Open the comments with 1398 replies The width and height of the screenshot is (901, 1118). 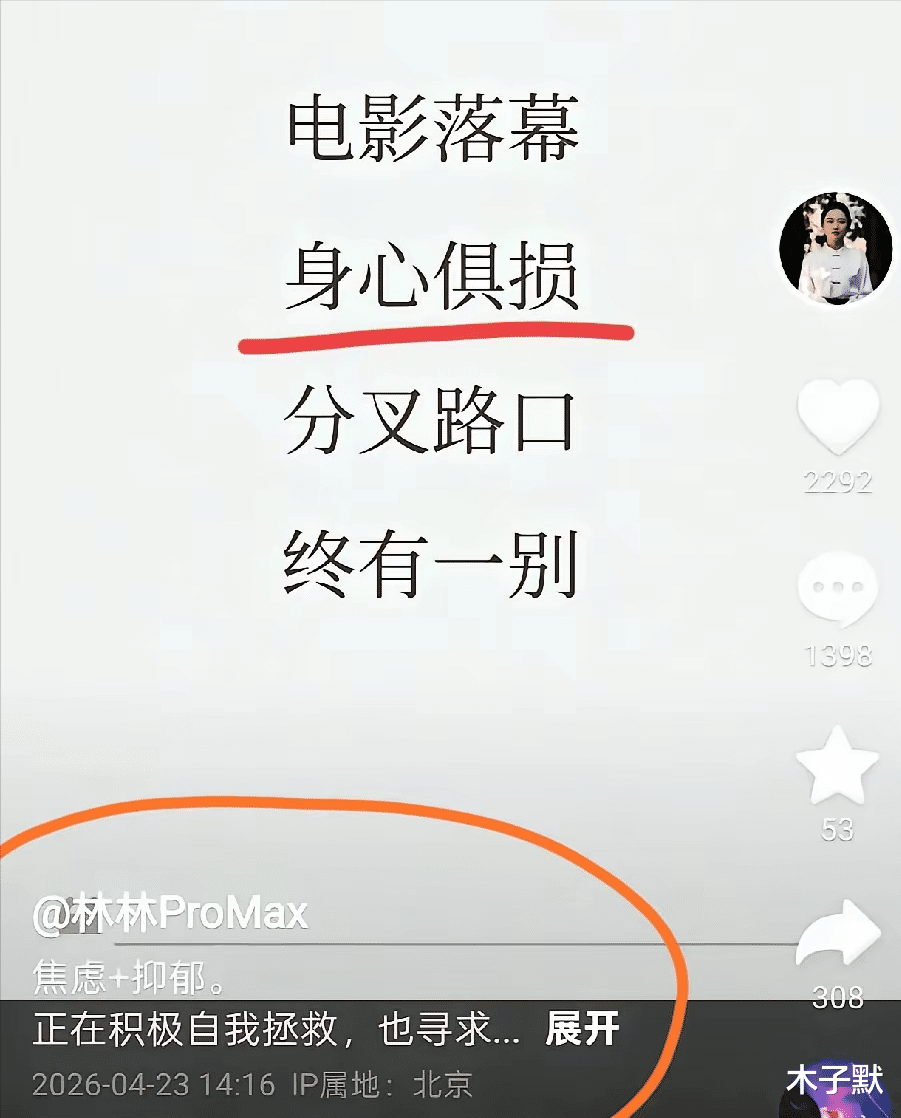[837, 589]
